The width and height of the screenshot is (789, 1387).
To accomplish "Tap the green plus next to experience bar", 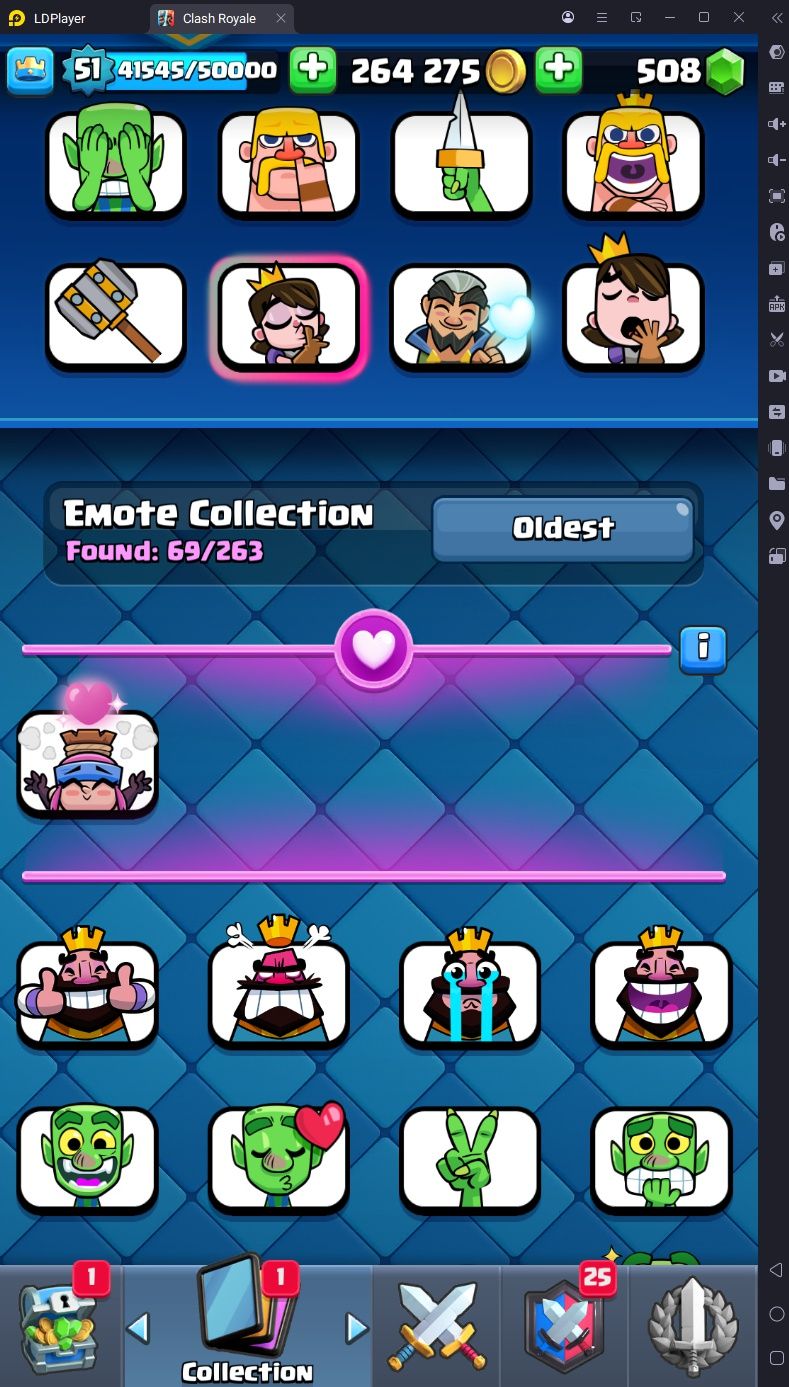I will click(313, 69).
